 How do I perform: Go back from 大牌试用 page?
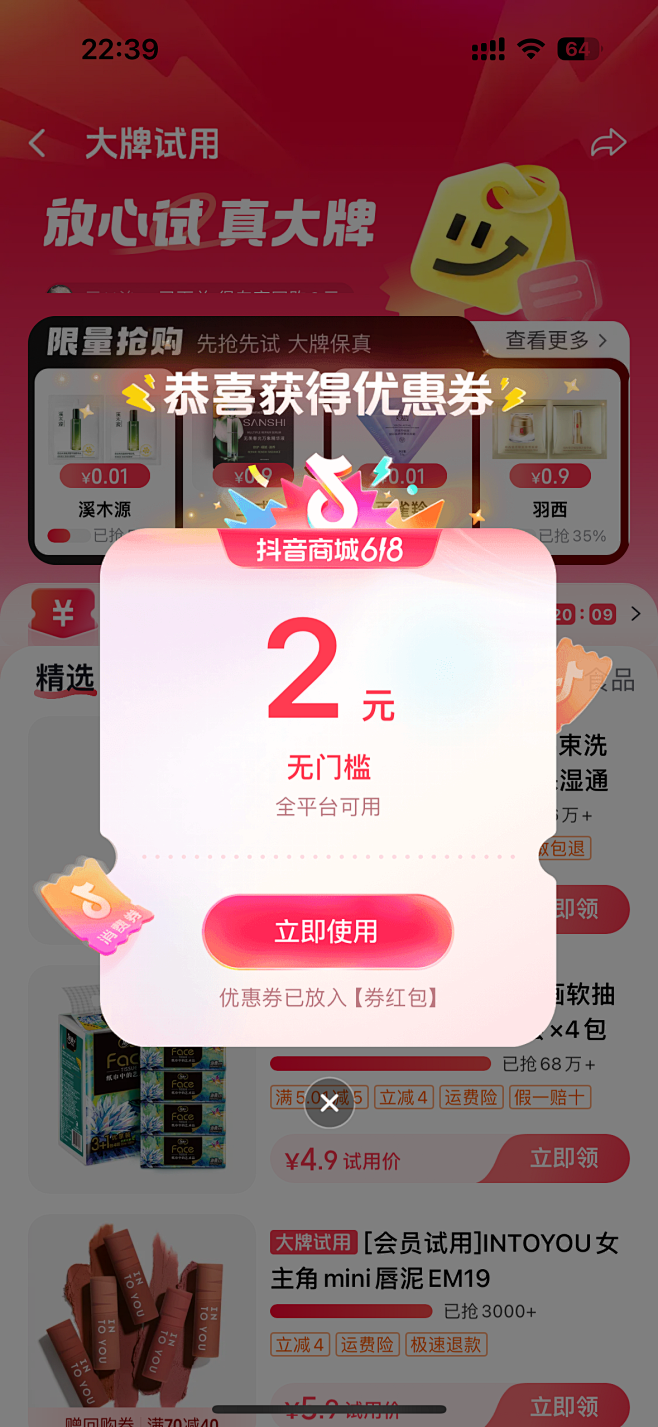(38, 143)
